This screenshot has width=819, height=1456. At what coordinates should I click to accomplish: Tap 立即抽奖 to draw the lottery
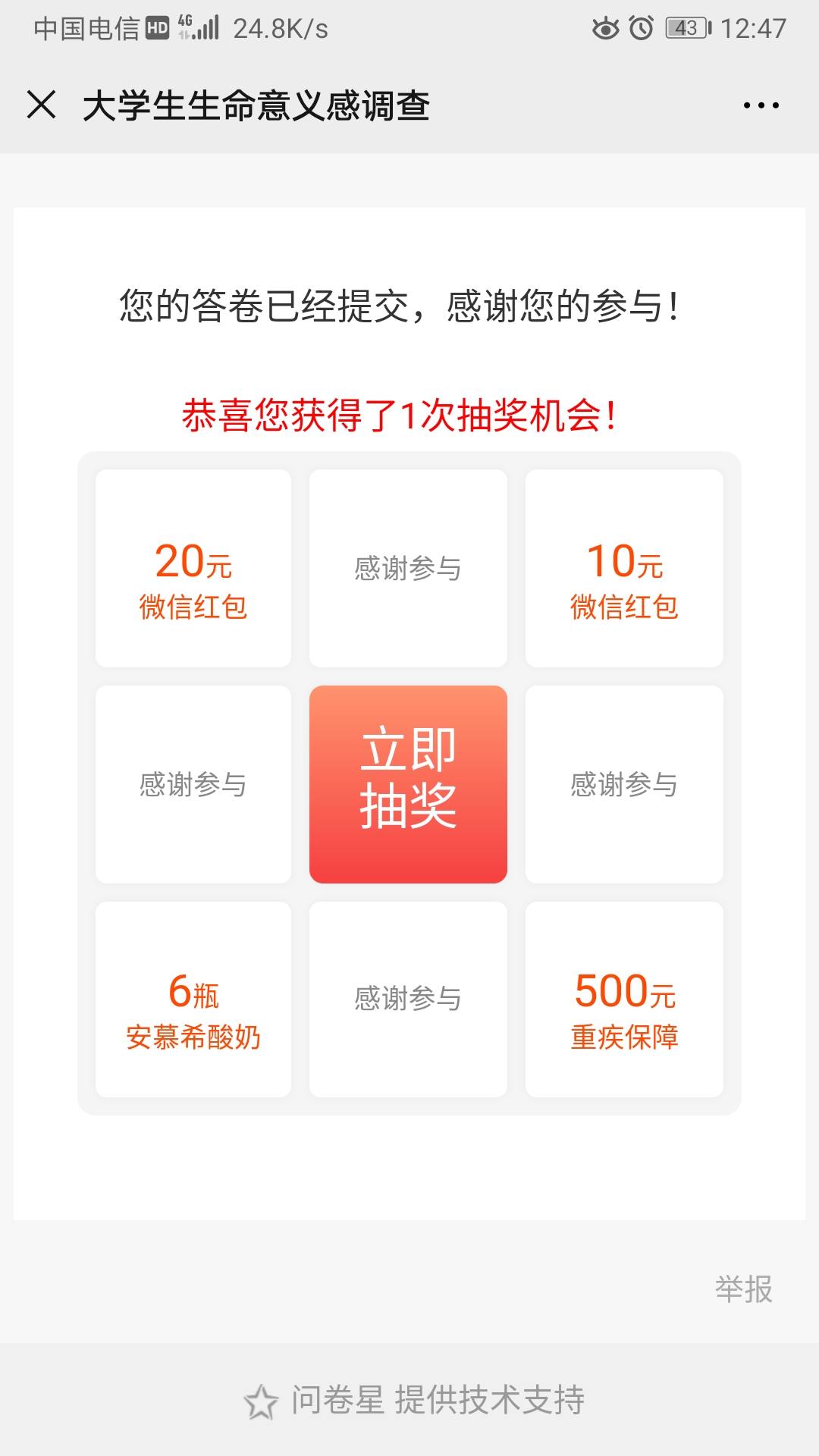pos(408,784)
